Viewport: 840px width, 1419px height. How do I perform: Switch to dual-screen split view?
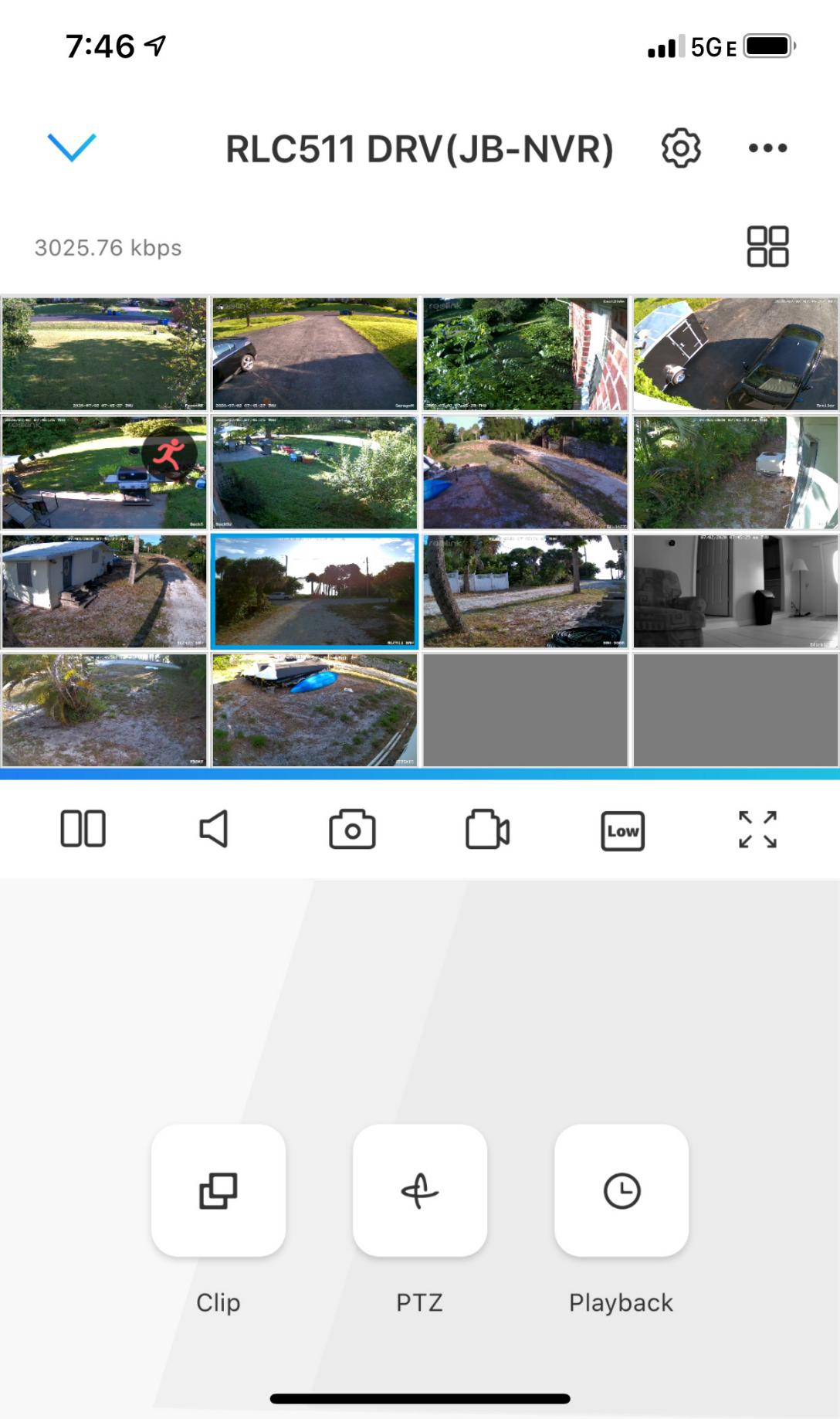(83, 827)
